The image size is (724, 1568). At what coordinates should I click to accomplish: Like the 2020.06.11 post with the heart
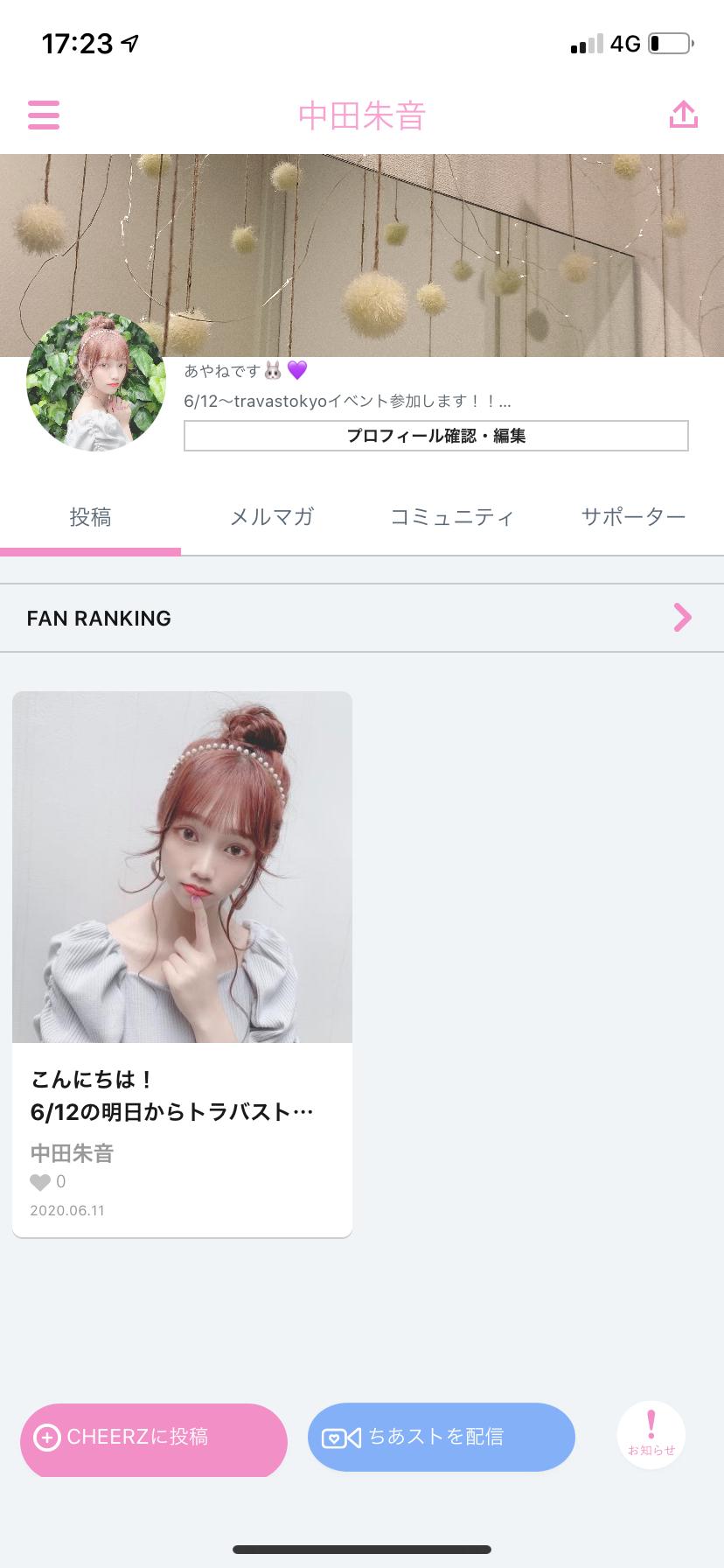pyautogui.click(x=40, y=1182)
